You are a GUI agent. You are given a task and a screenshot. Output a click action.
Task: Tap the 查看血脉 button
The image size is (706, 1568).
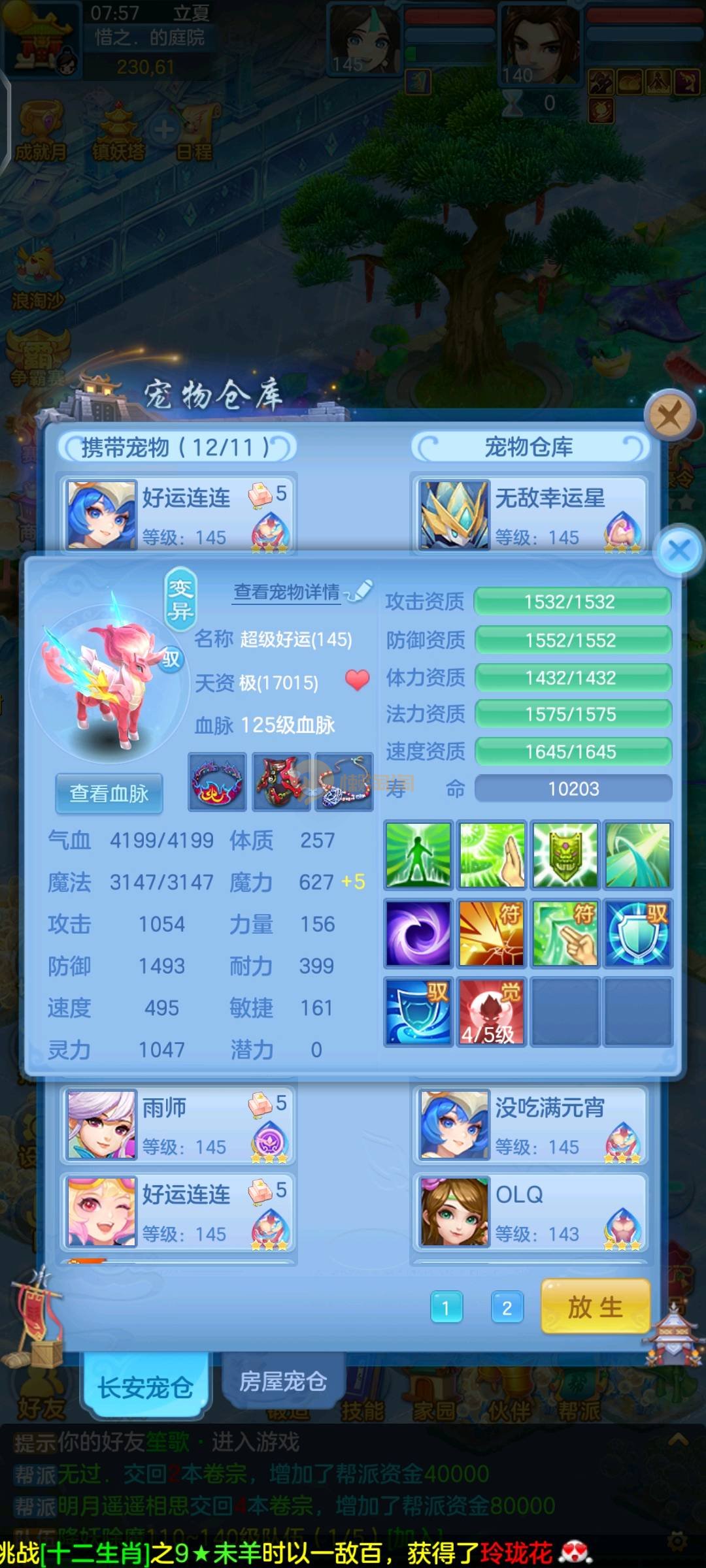coord(109,793)
